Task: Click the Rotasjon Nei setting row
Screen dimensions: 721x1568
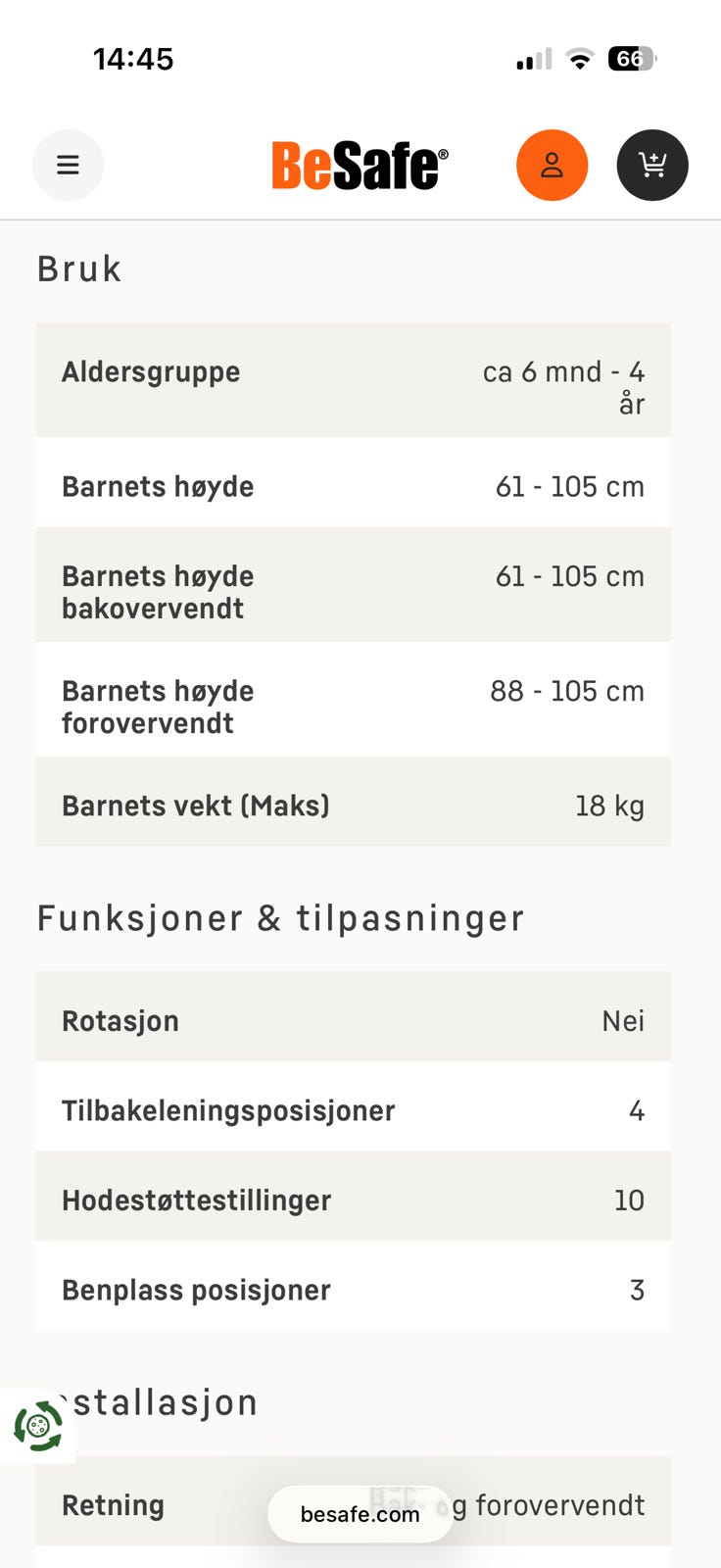Action: click(x=353, y=1019)
